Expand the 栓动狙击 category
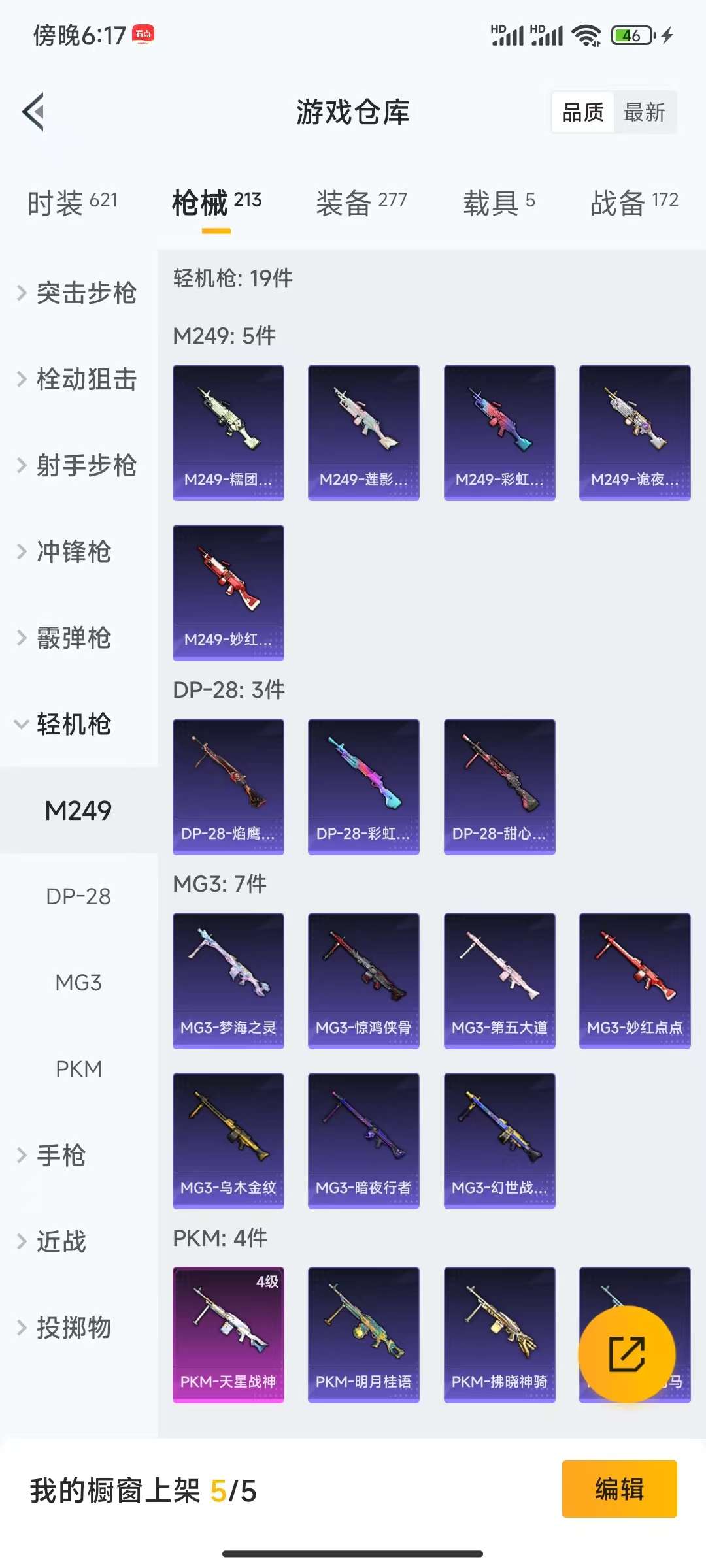Viewport: 706px width, 1568px height. (77, 379)
